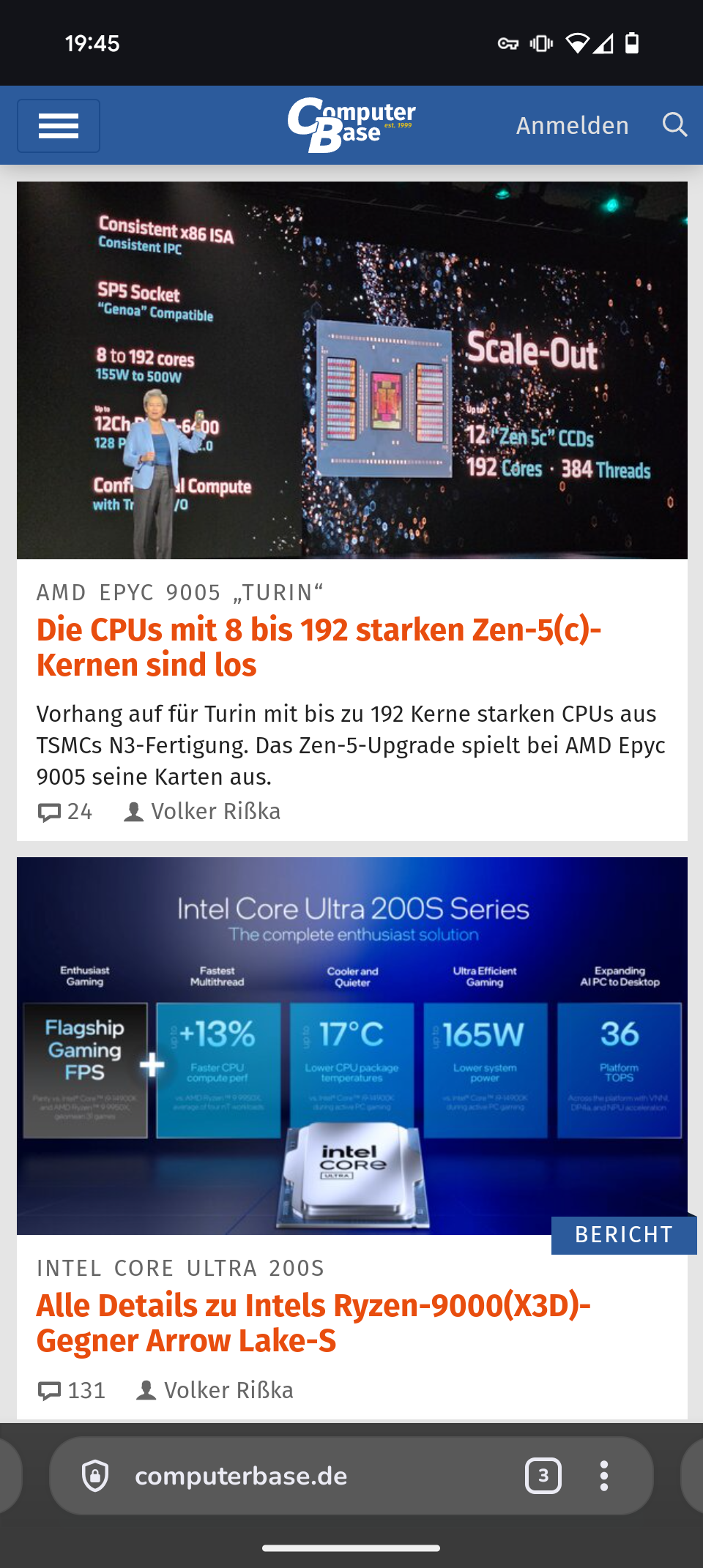Tap the Anmelden login link
703x1568 pixels.
click(572, 126)
